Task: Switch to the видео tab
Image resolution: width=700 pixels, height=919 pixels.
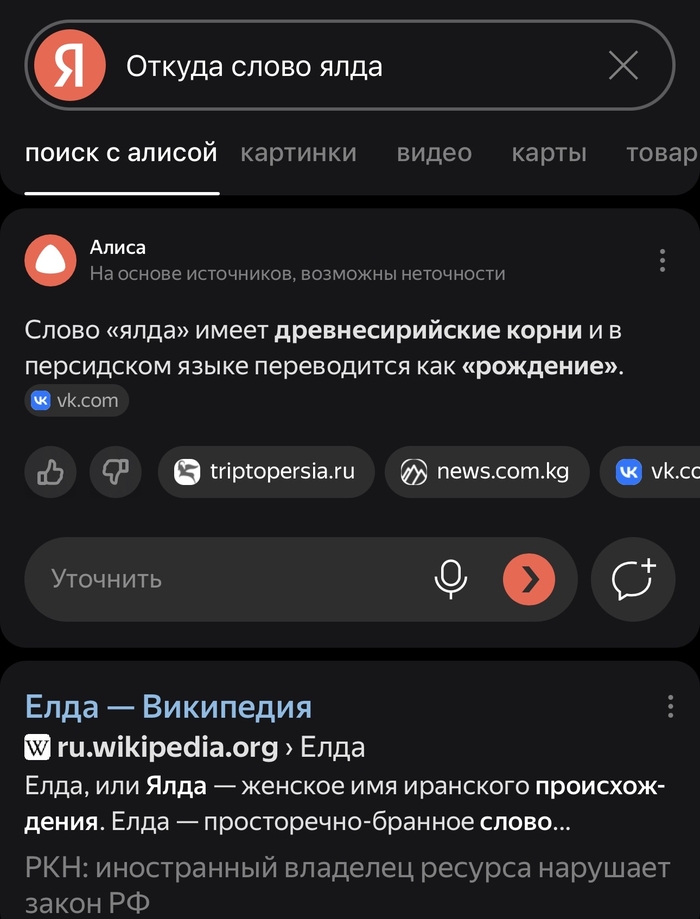Action: tap(434, 153)
